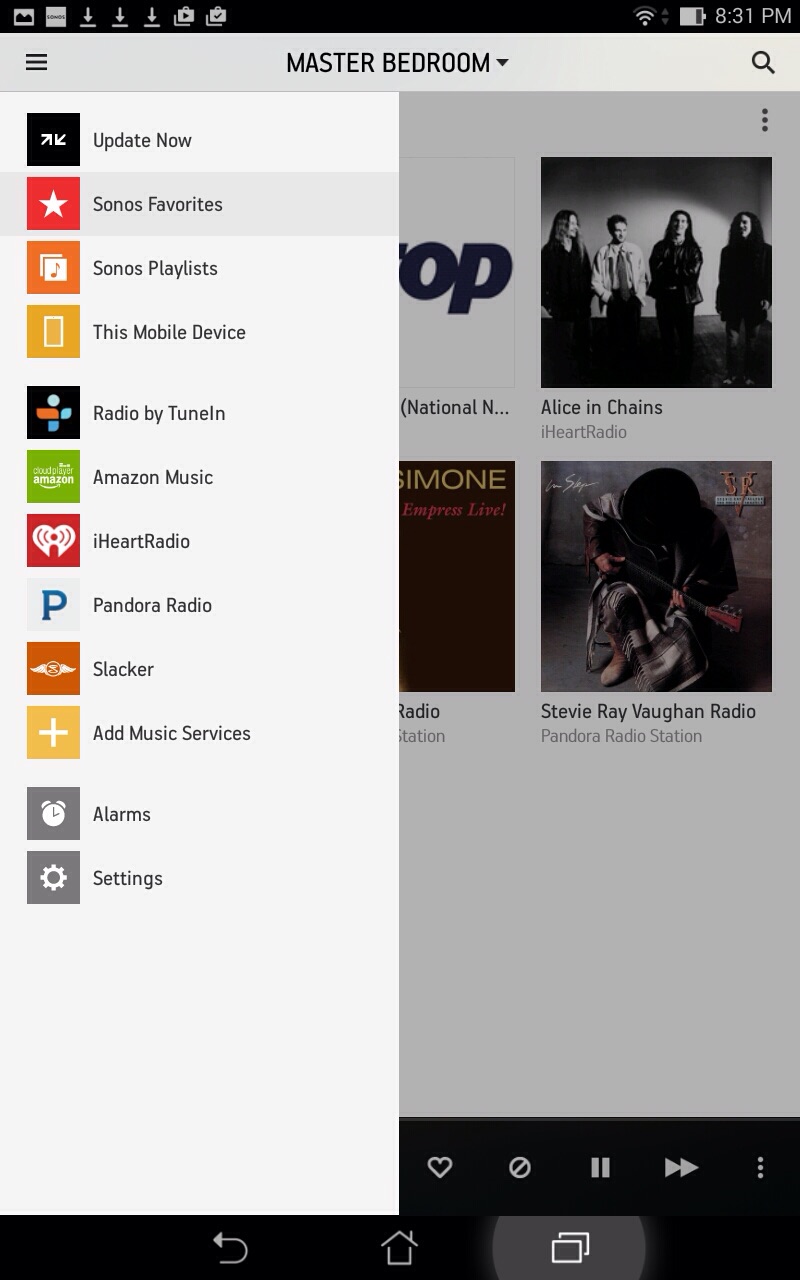Select Update Now
This screenshot has height=1280, width=800.
(142, 140)
